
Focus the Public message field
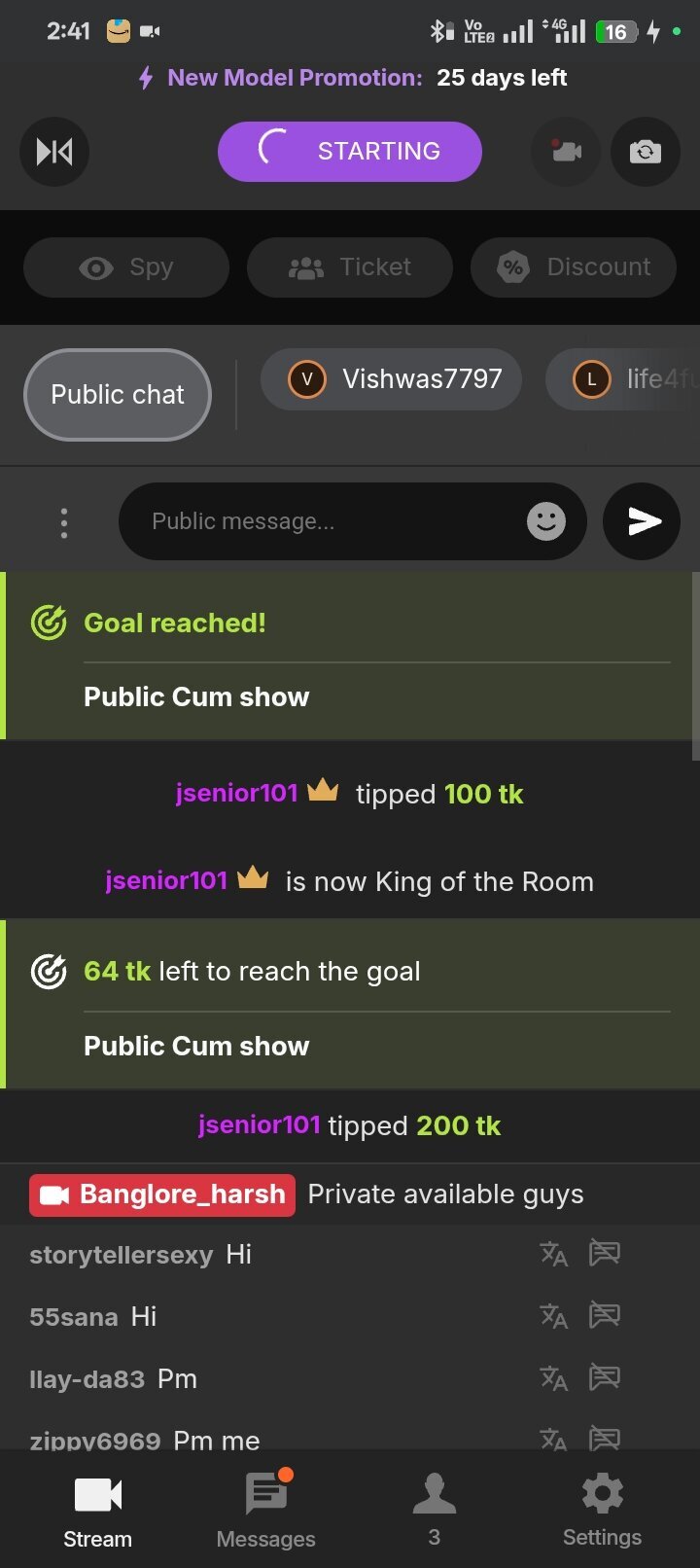331,521
